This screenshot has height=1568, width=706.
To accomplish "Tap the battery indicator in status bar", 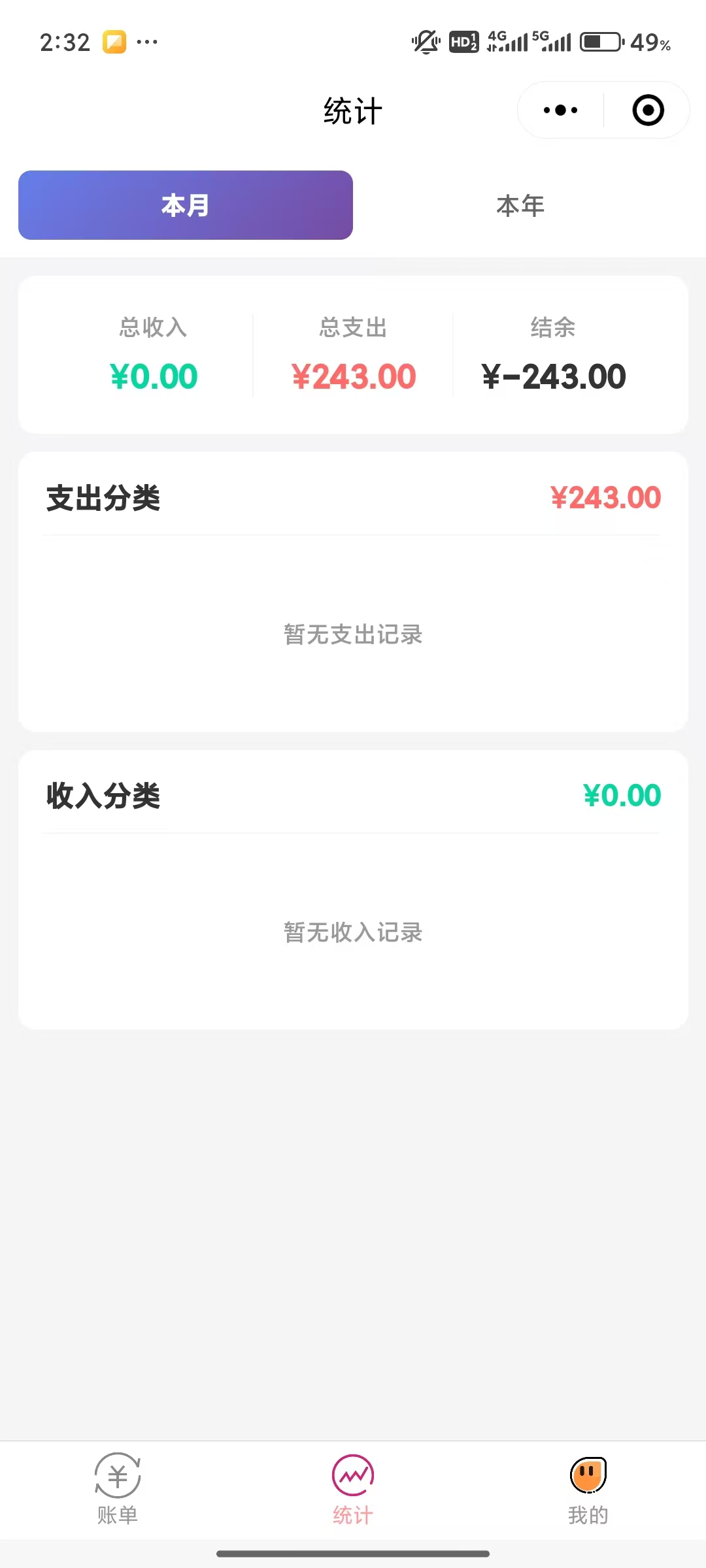I will coord(599,41).
